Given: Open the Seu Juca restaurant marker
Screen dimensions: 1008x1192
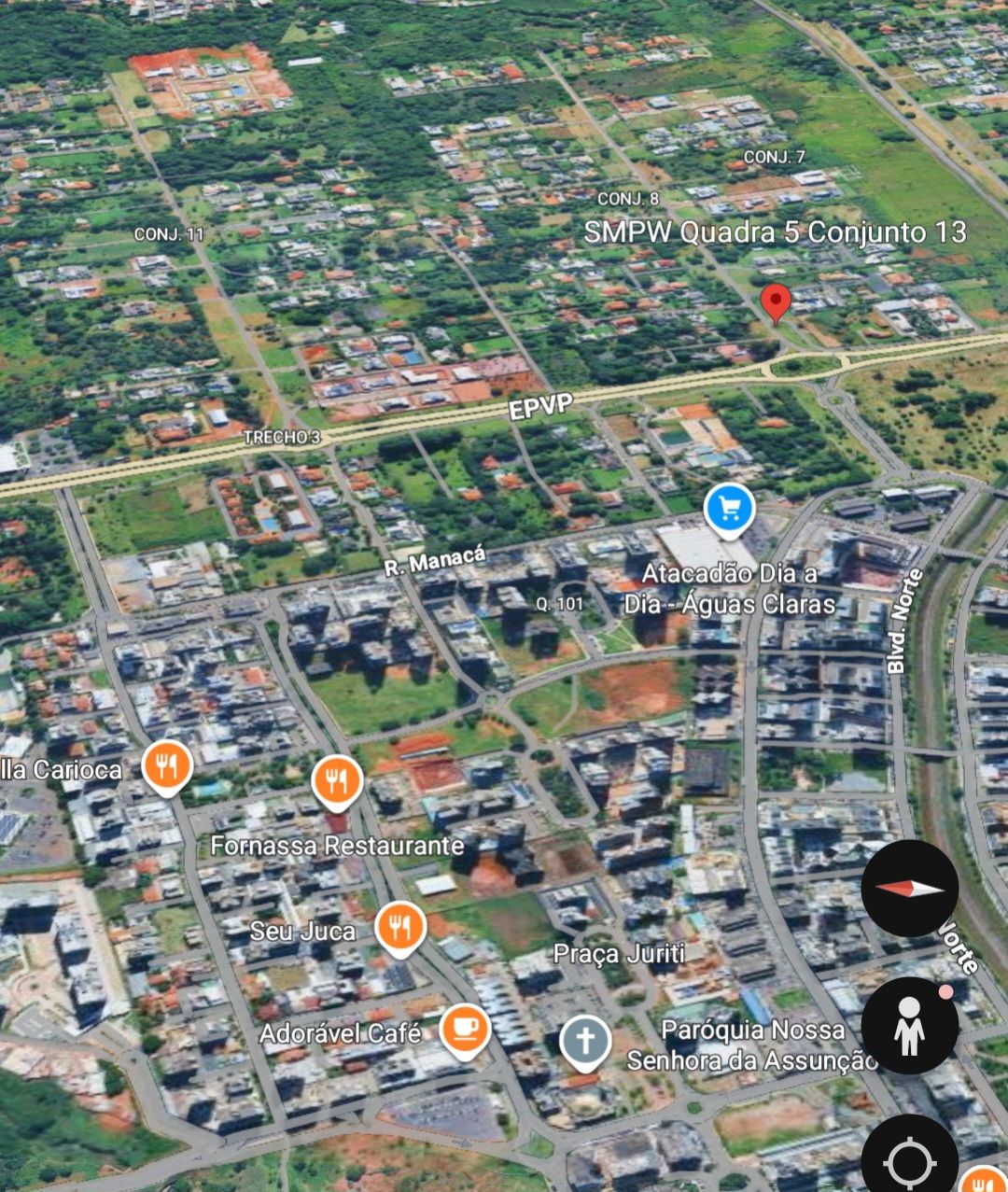Looking at the screenshot, I should [x=400, y=928].
